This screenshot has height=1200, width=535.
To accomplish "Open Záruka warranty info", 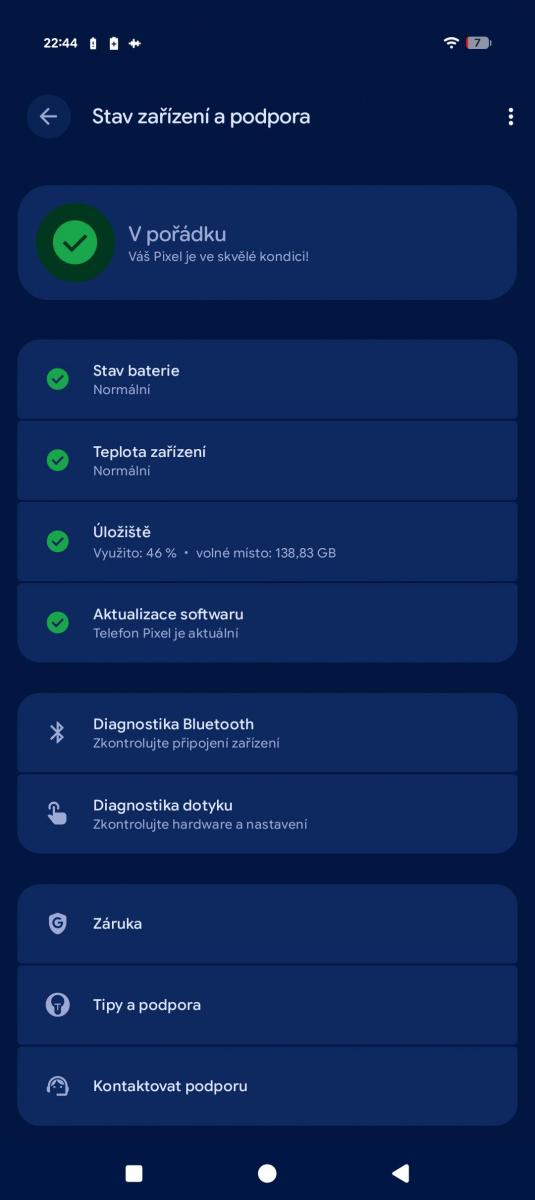I will (267, 923).
